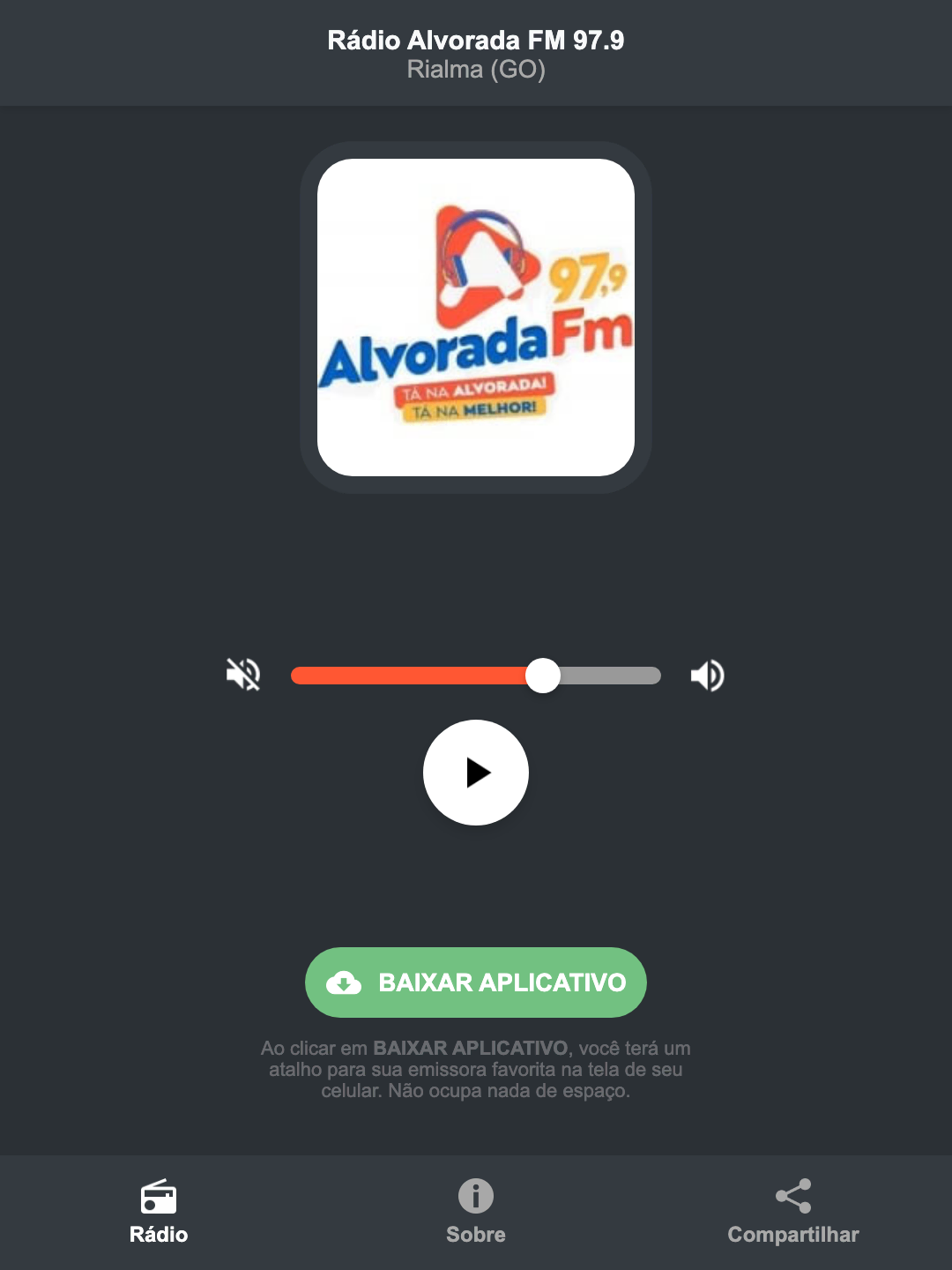Click the BAIXAR APLICATIVO explanation text
Screen dimensions: 952x1270
click(476, 1070)
